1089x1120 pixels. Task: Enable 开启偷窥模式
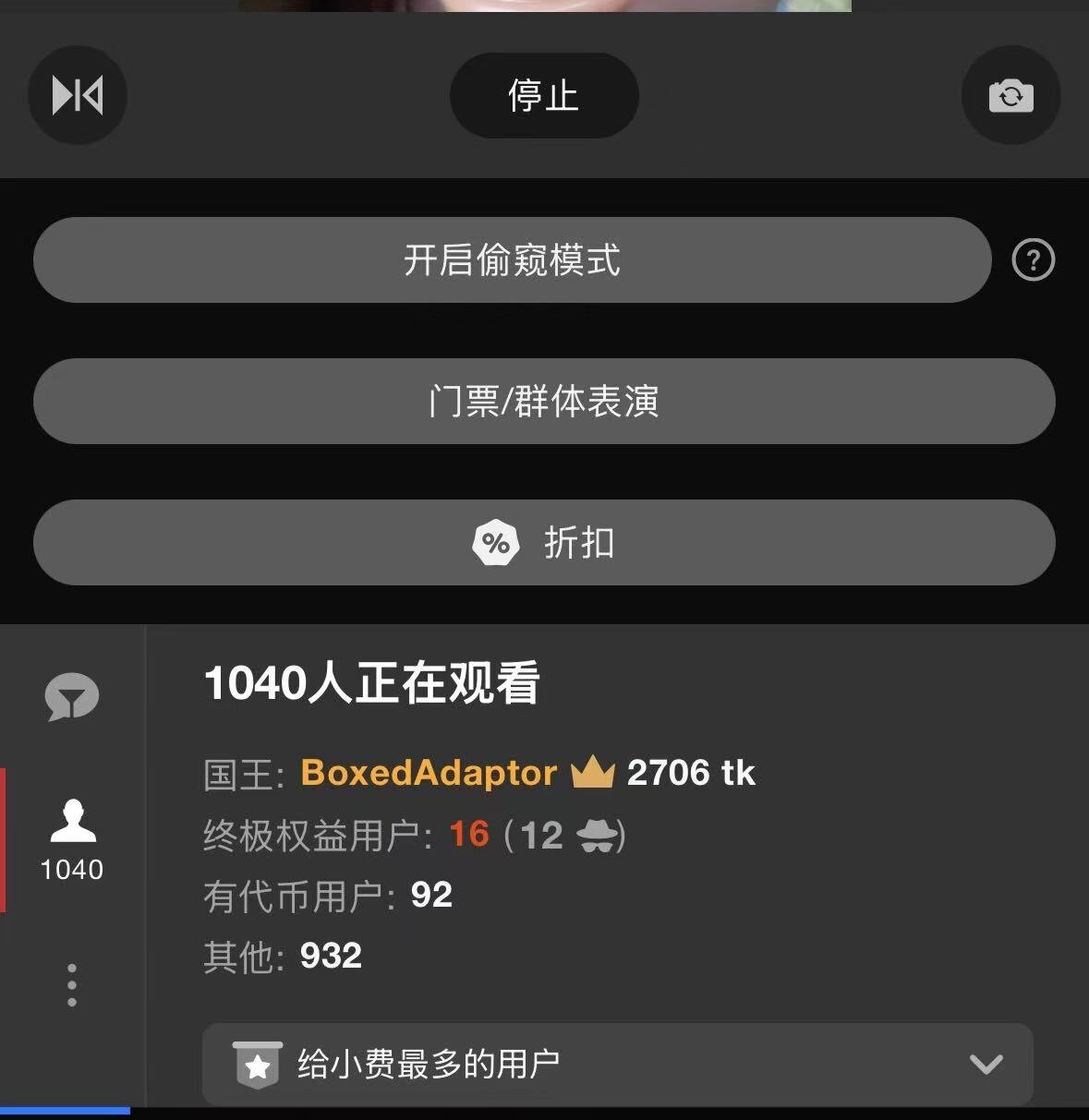(512, 260)
